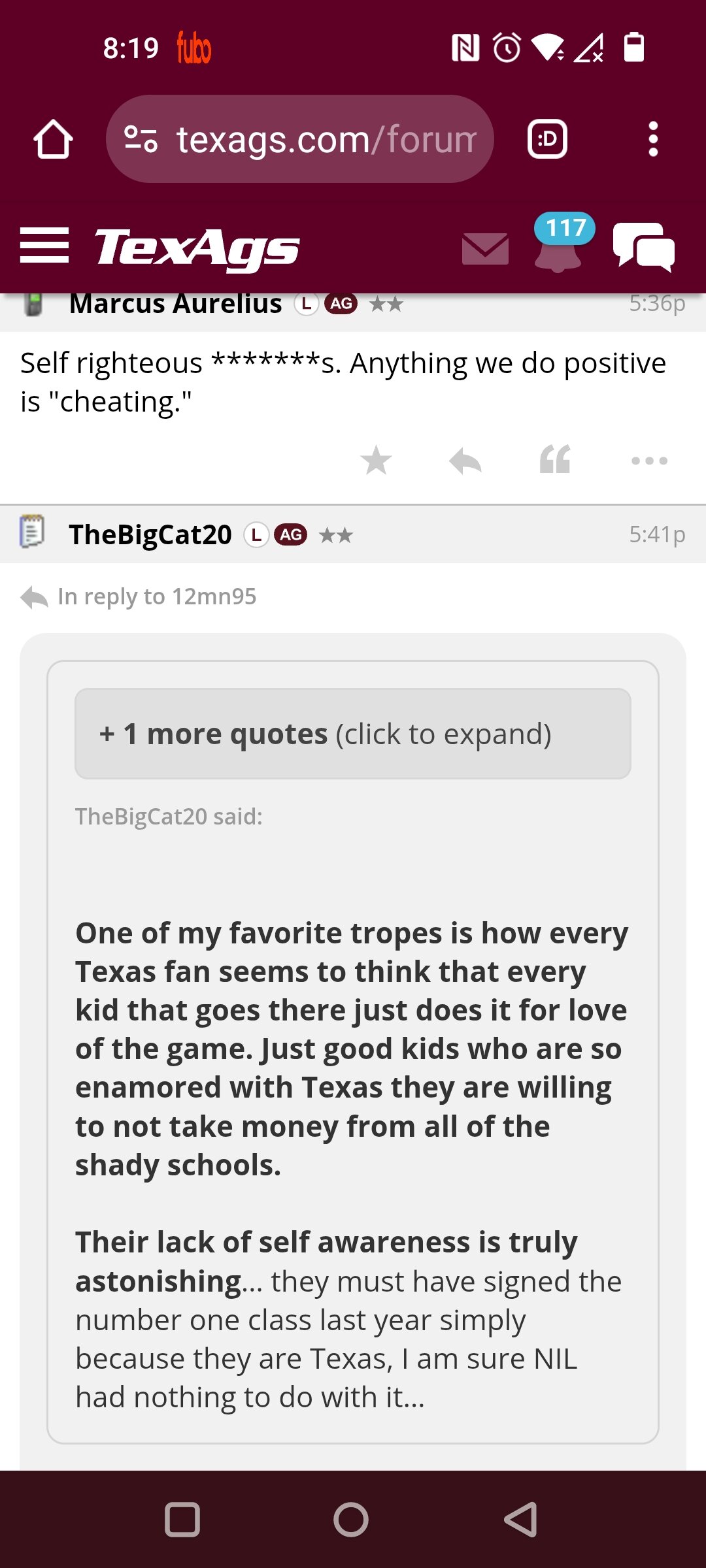Star Marcus Aurelius's post
Viewport: 706px width, 1568px height.
pyautogui.click(x=377, y=461)
